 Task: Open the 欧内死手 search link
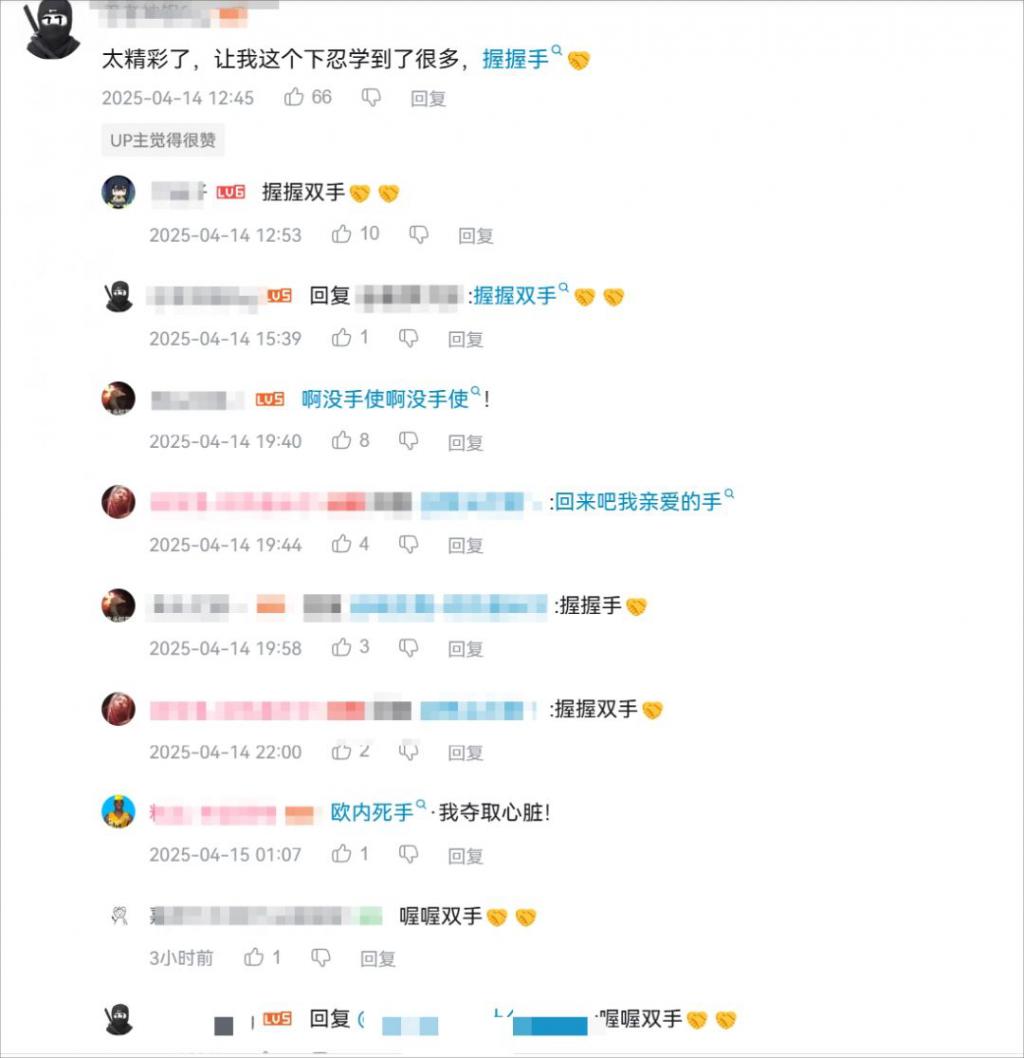372,812
